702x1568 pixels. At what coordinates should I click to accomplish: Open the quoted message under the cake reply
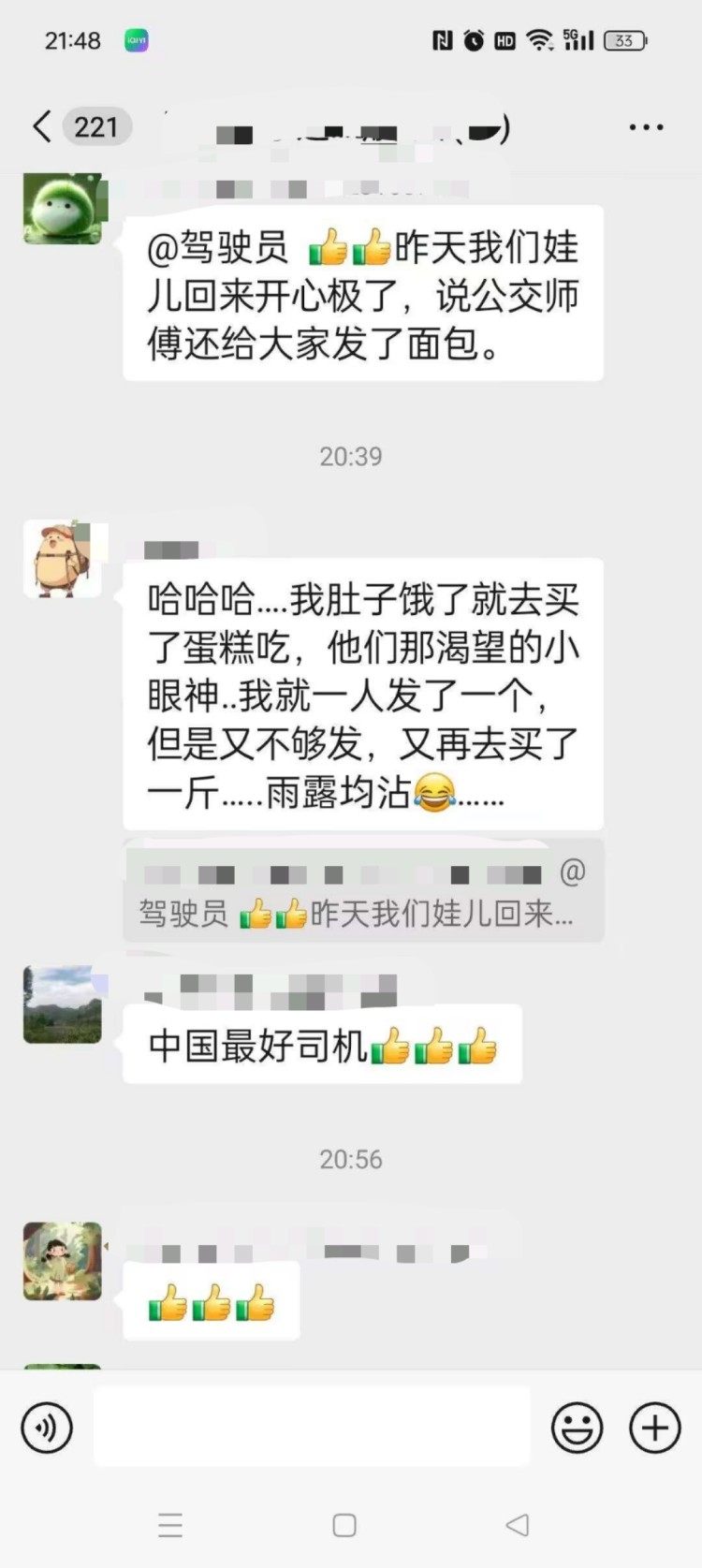pos(363,892)
